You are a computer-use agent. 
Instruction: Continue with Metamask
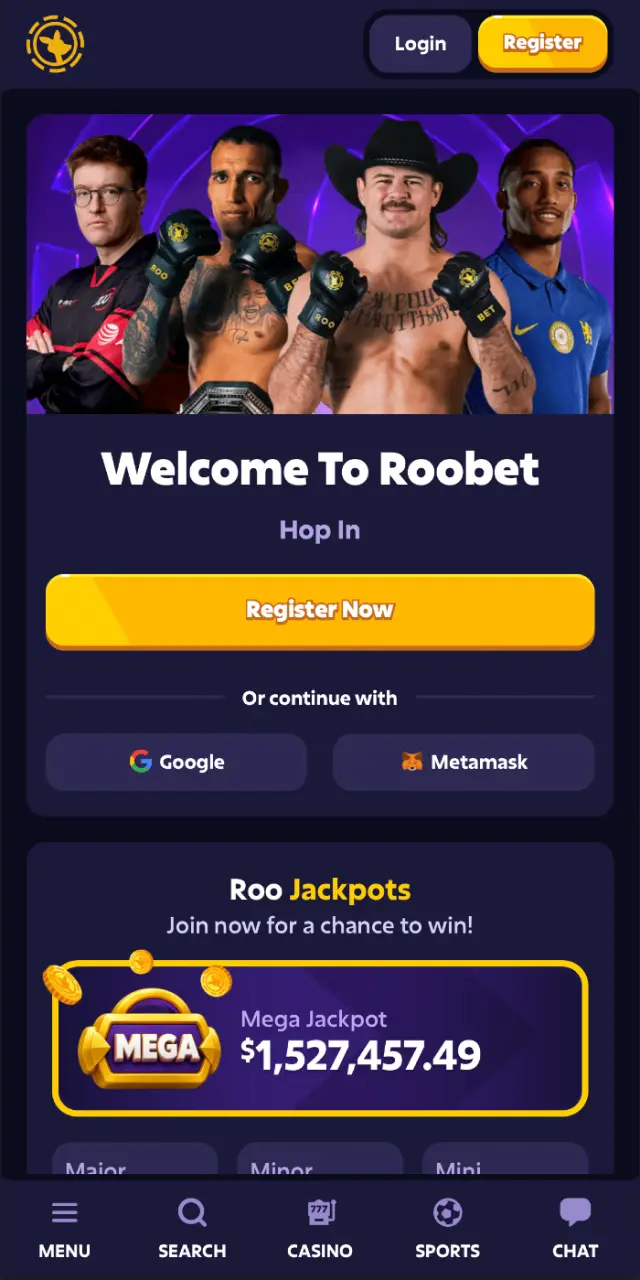pos(464,762)
